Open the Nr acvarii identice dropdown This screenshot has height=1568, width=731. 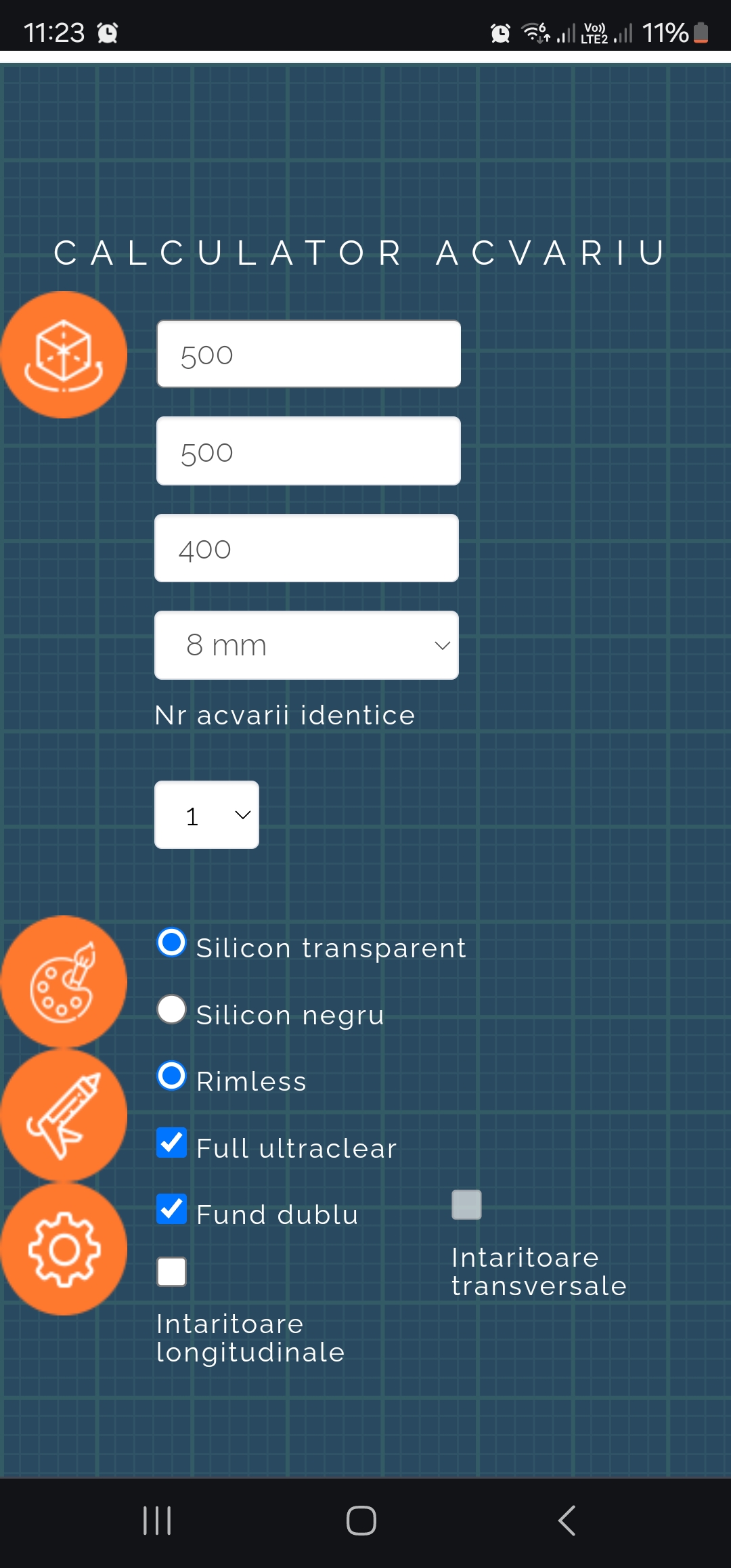tap(206, 815)
